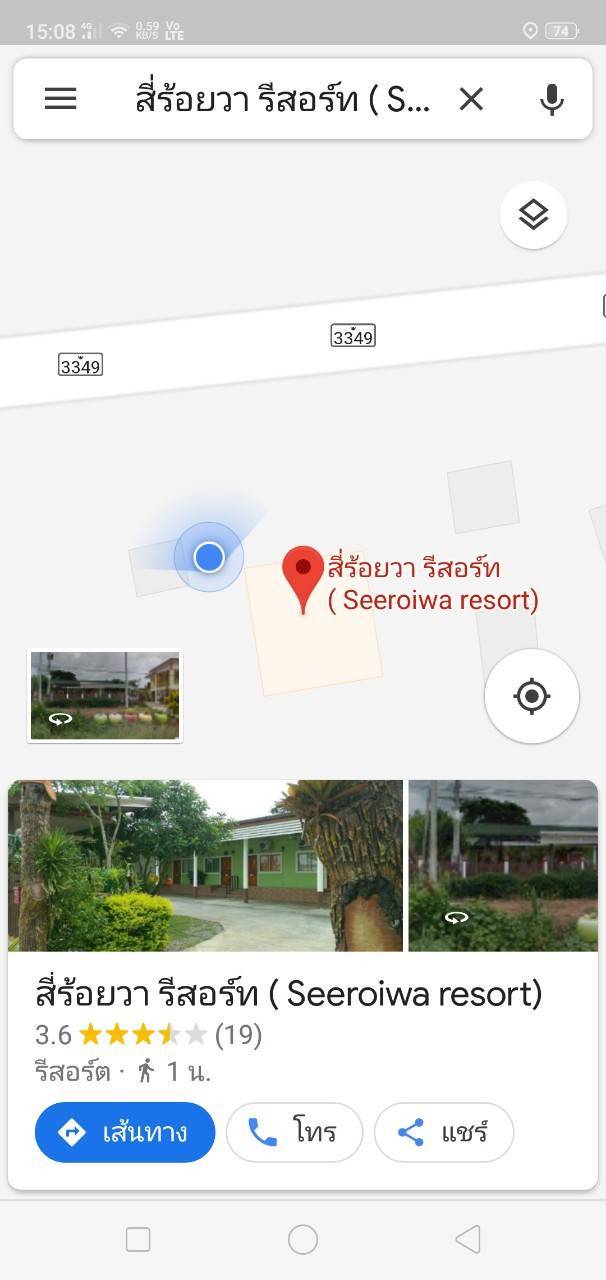Select the red Seeroiwa resort map pin

pyautogui.click(x=302, y=575)
